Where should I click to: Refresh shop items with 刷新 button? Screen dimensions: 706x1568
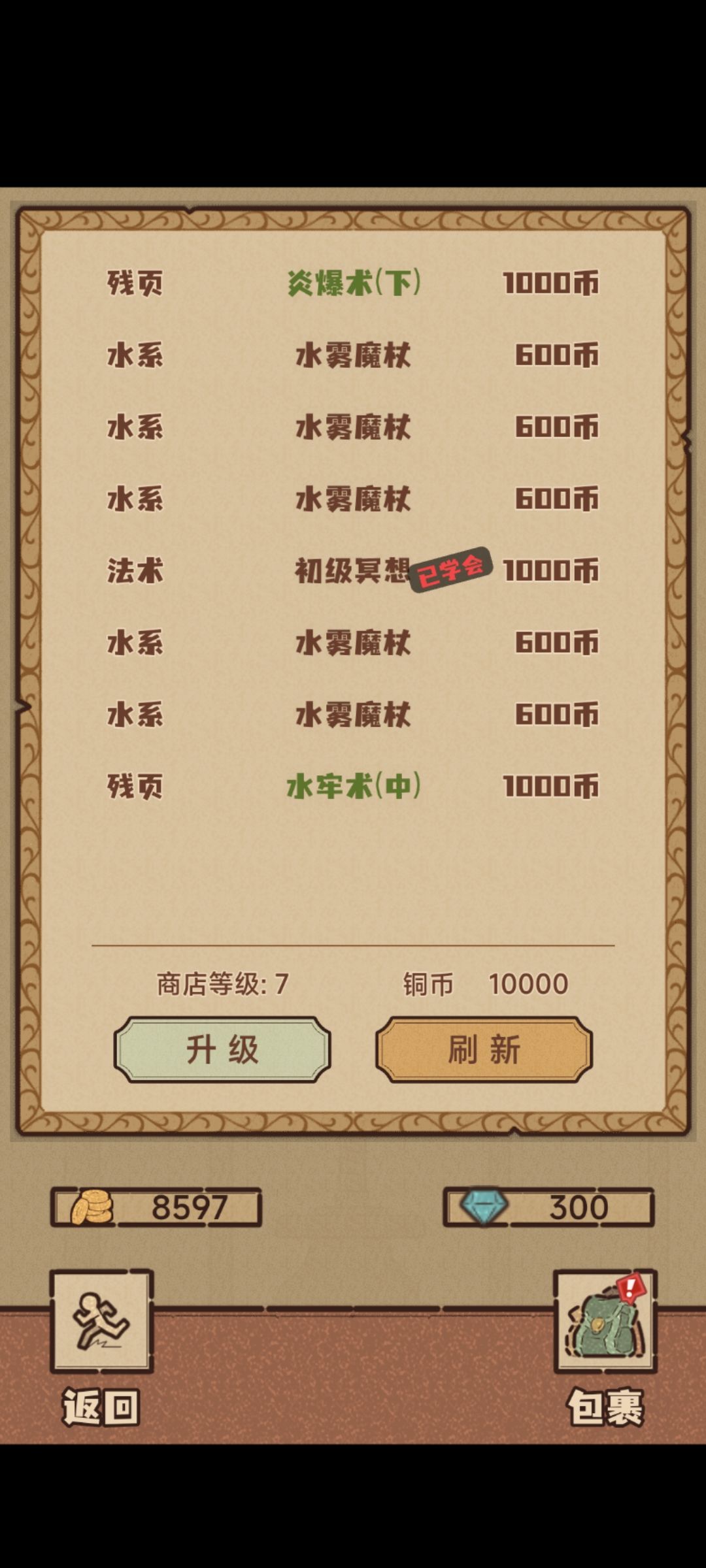click(x=484, y=1049)
